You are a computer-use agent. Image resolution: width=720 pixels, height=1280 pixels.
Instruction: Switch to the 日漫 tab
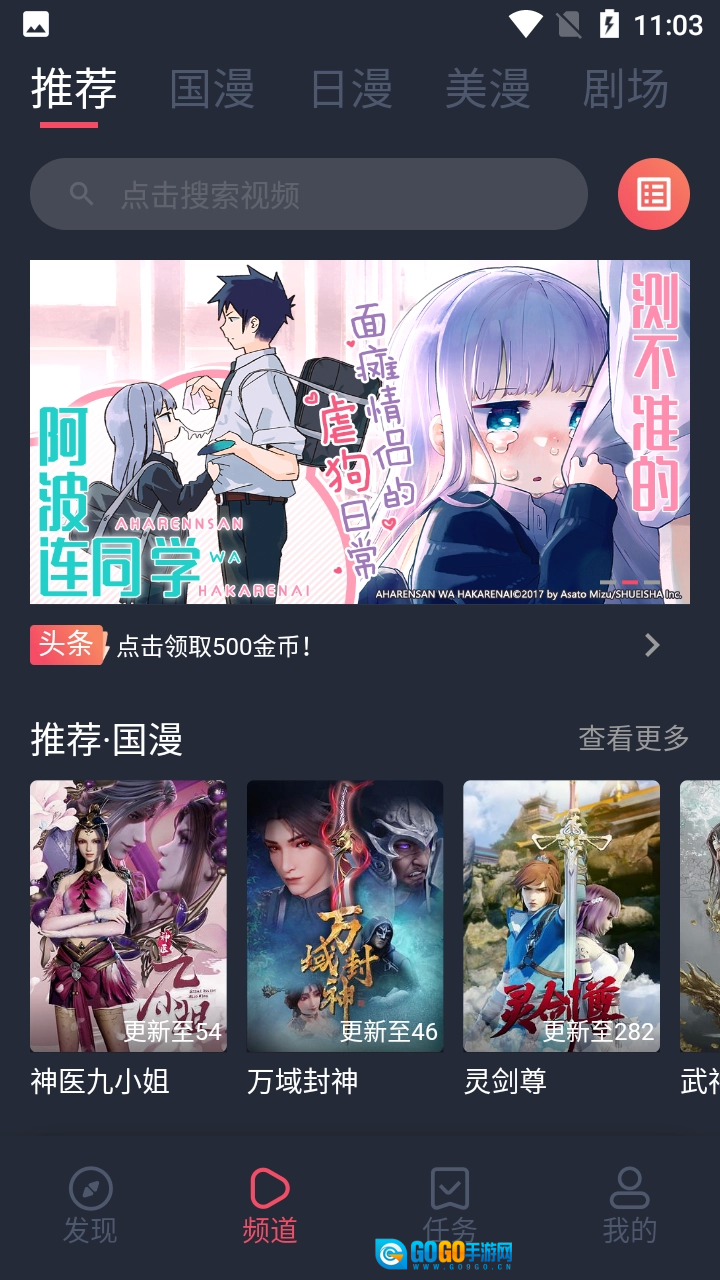(350, 90)
